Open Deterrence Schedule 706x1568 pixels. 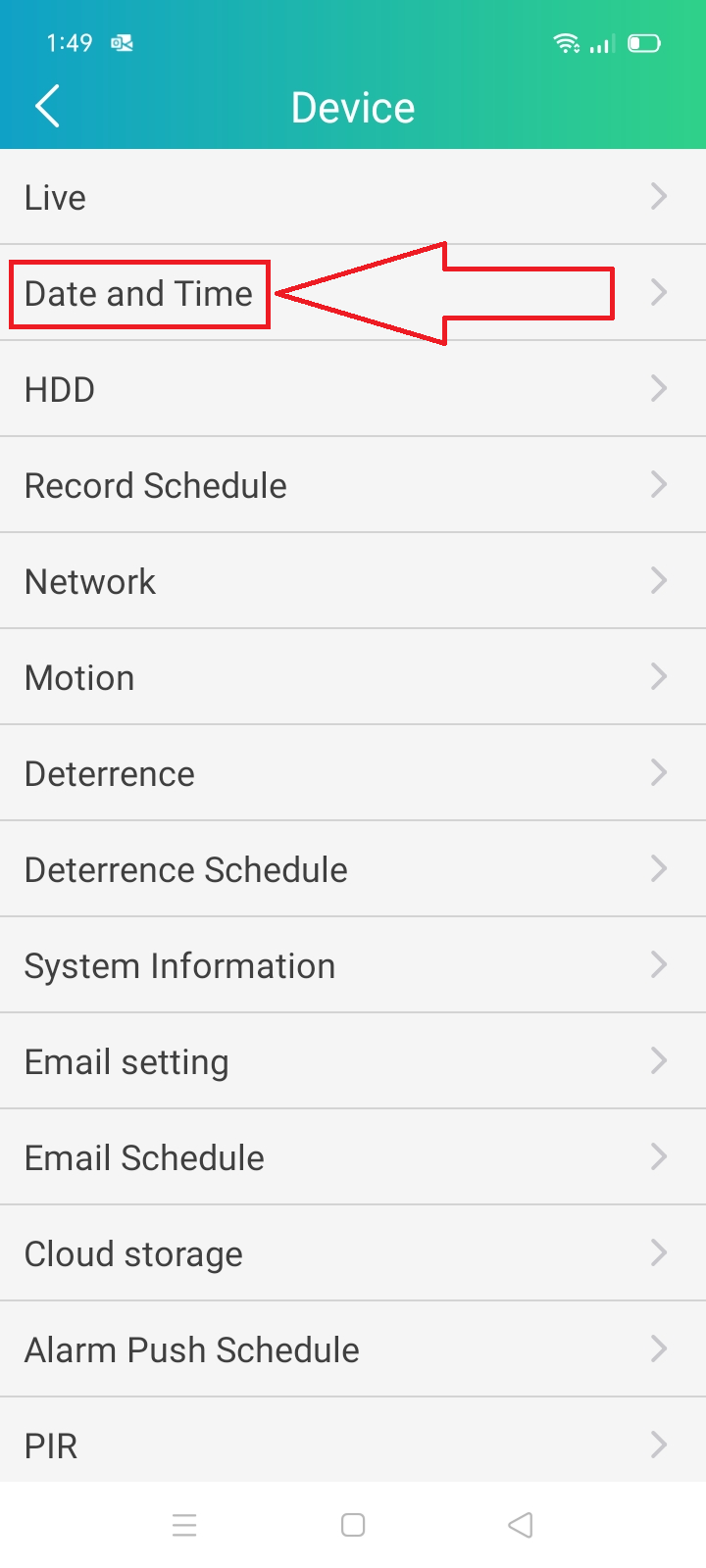pos(353,869)
